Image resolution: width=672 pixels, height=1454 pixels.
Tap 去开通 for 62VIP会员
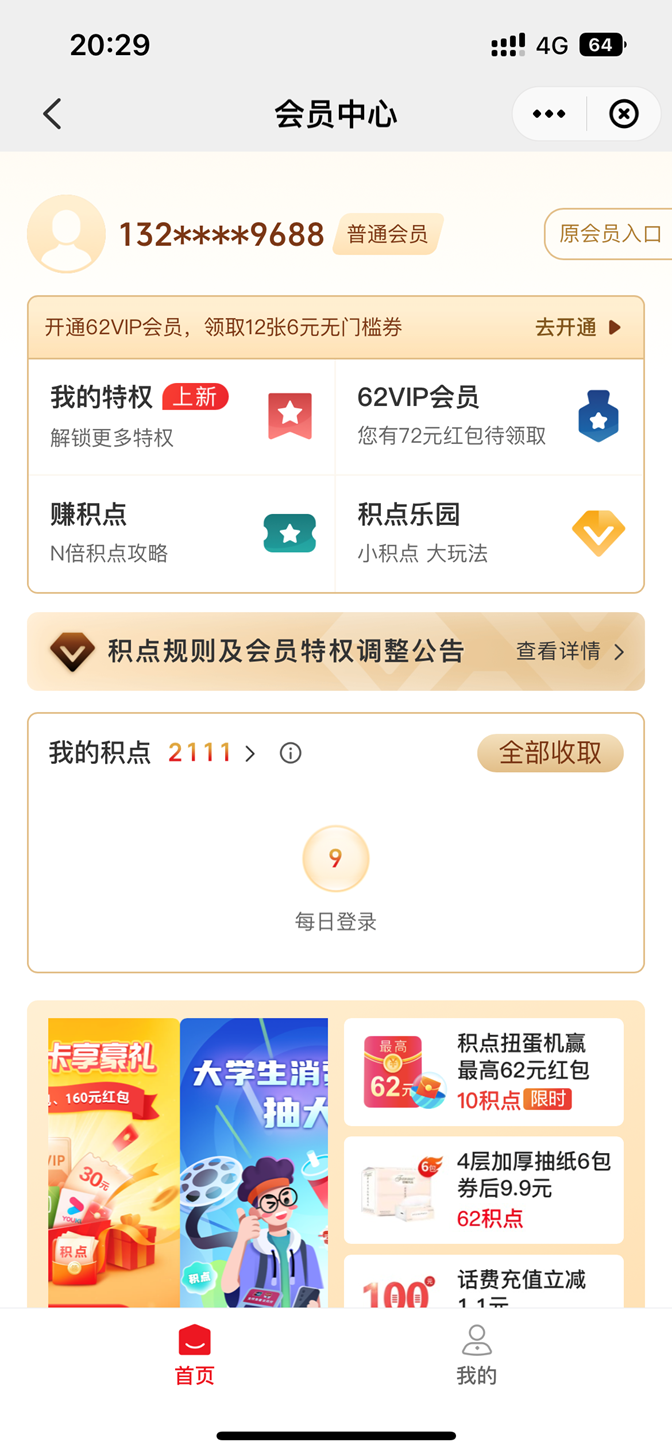pyautogui.click(x=578, y=327)
